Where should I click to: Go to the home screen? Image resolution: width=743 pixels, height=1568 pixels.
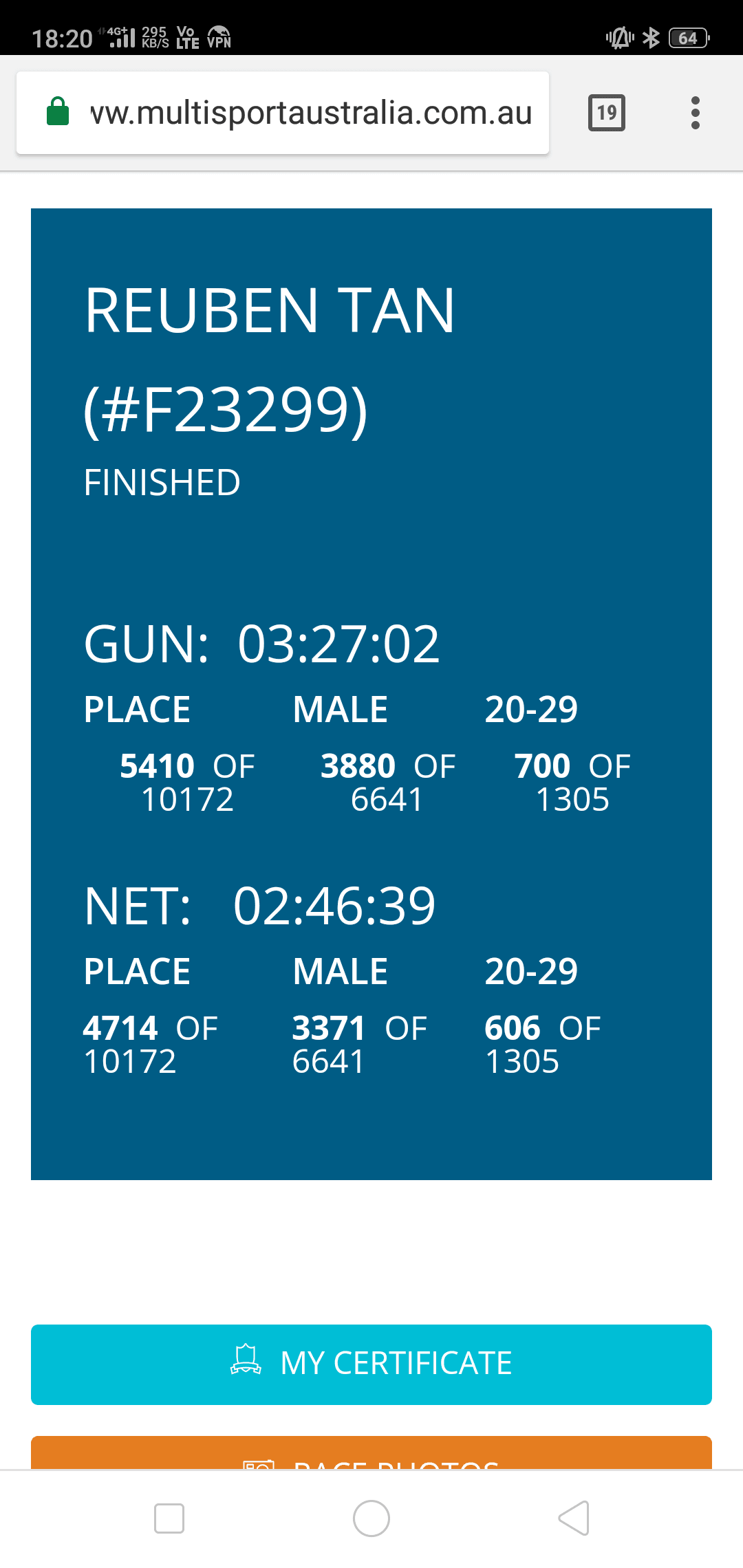pyautogui.click(x=371, y=1518)
